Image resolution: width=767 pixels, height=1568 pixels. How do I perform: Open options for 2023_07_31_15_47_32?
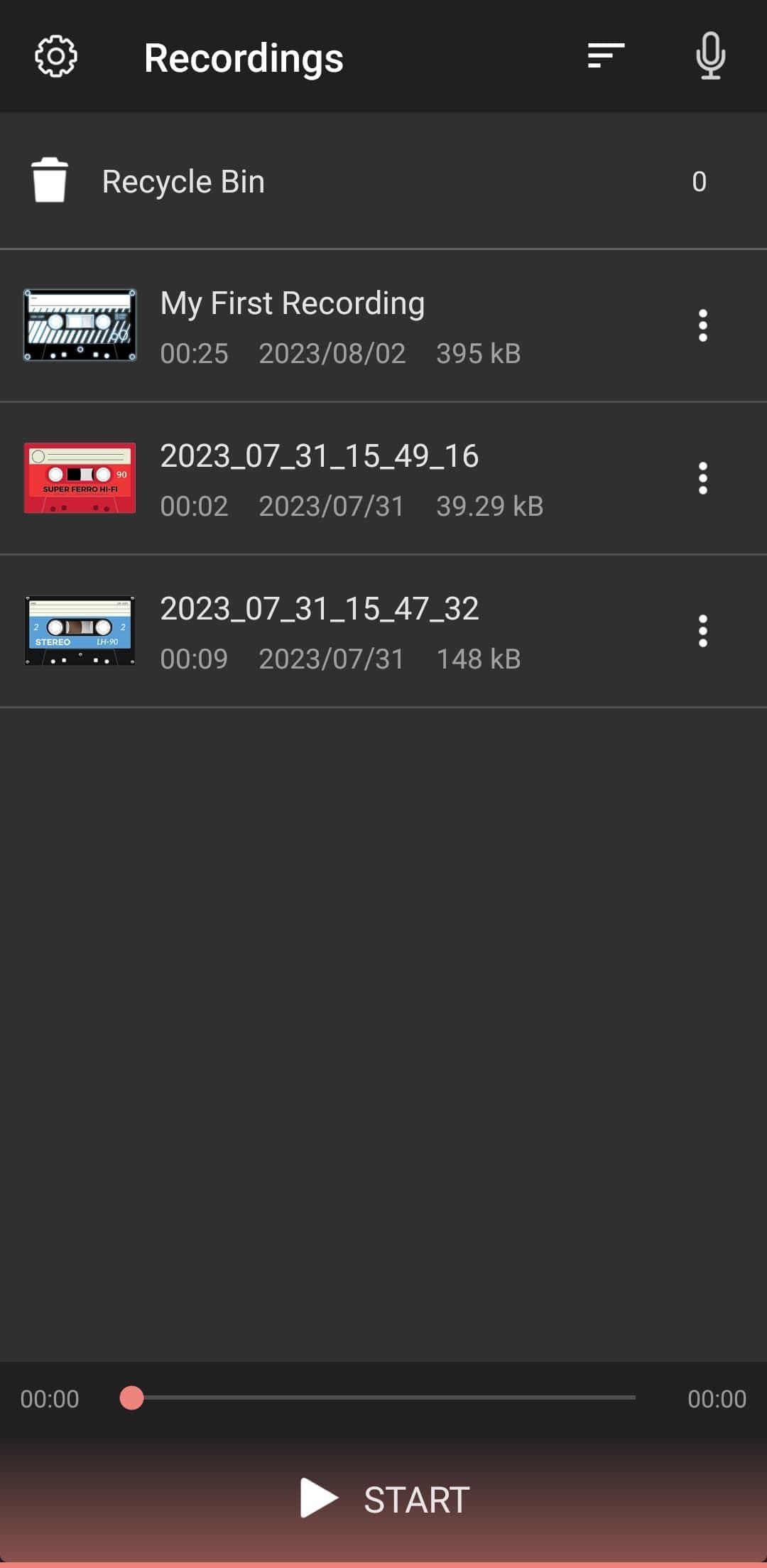pyautogui.click(x=702, y=631)
